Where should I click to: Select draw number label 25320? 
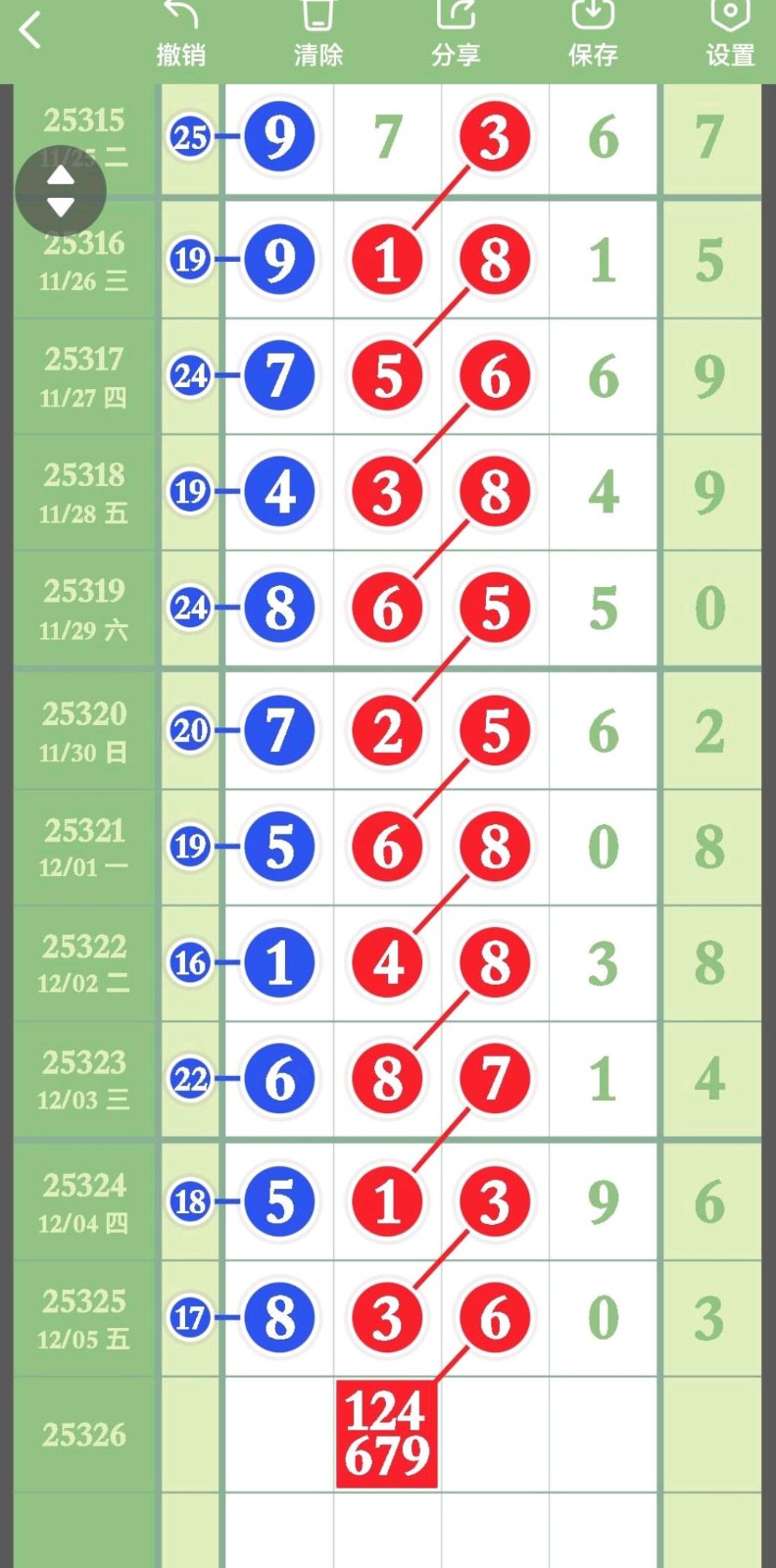click(x=84, y=713)
